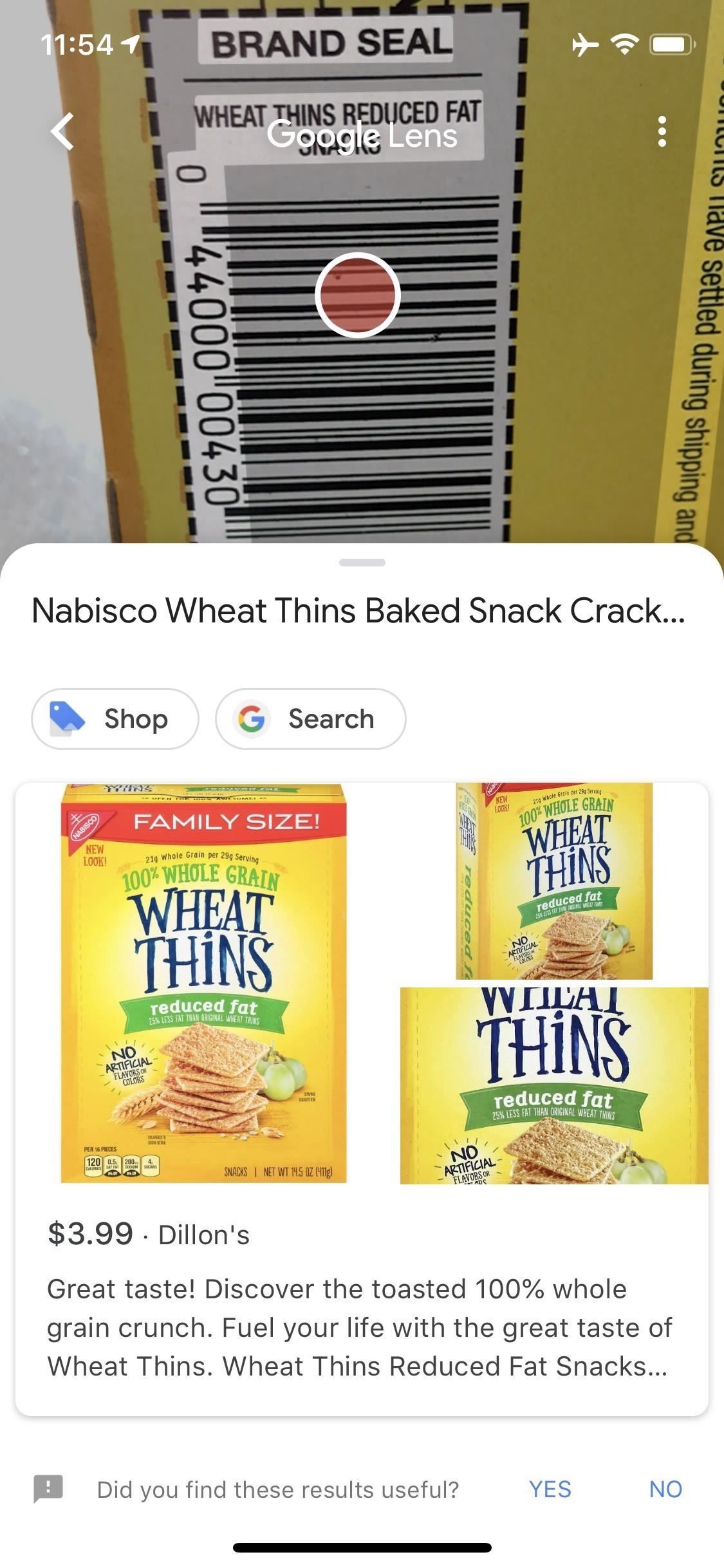Image resolution: width=724 pixels, height=1568 pixels.
Task: Open the three-dot overflow menu
Action: click(662, 132)
